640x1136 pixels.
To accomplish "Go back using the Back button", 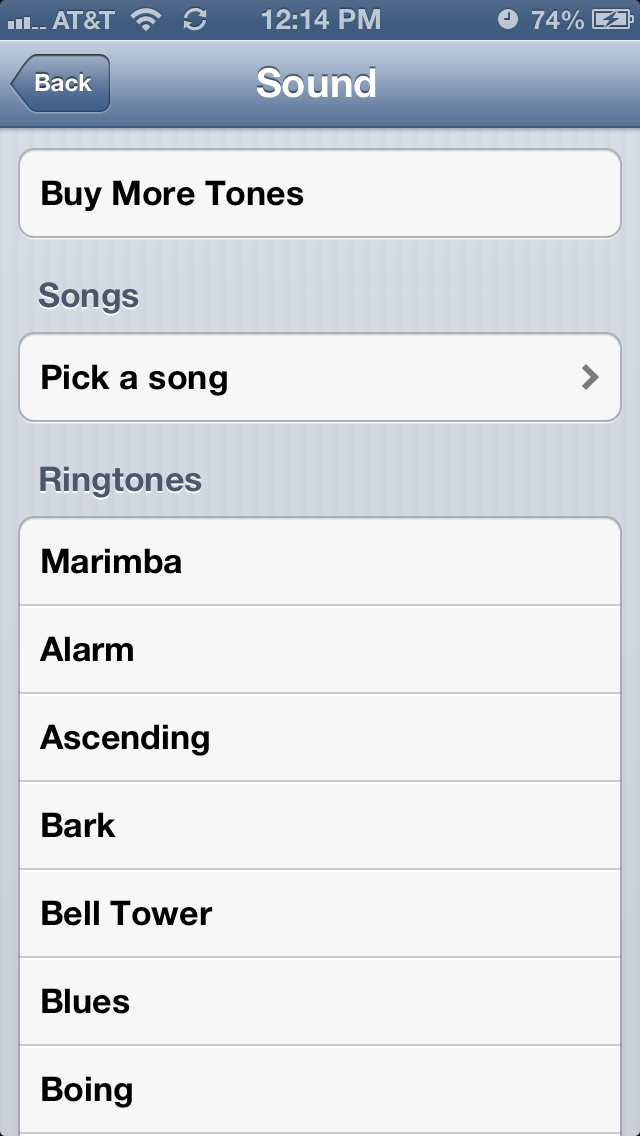I will point(61,83).
